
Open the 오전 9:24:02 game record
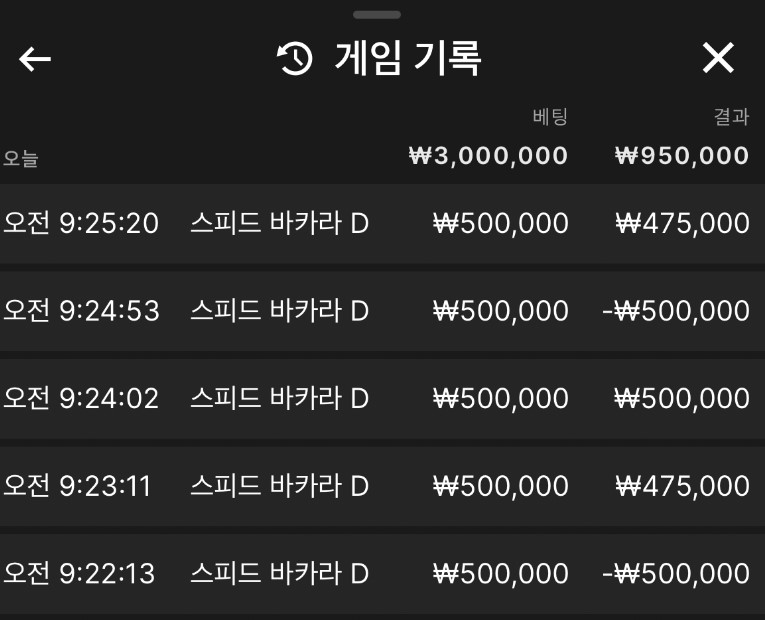(382, 399)
